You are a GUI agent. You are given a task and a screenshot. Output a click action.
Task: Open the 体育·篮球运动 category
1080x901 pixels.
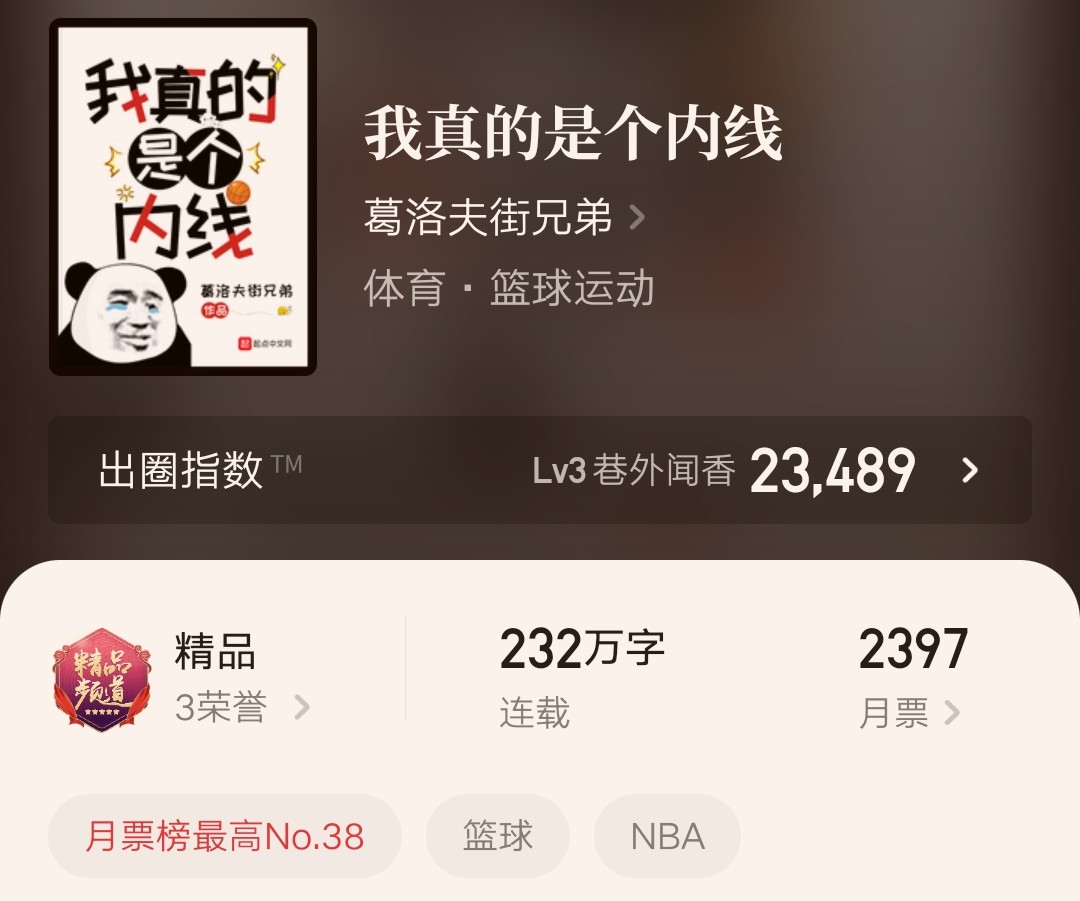pos(509,288)
